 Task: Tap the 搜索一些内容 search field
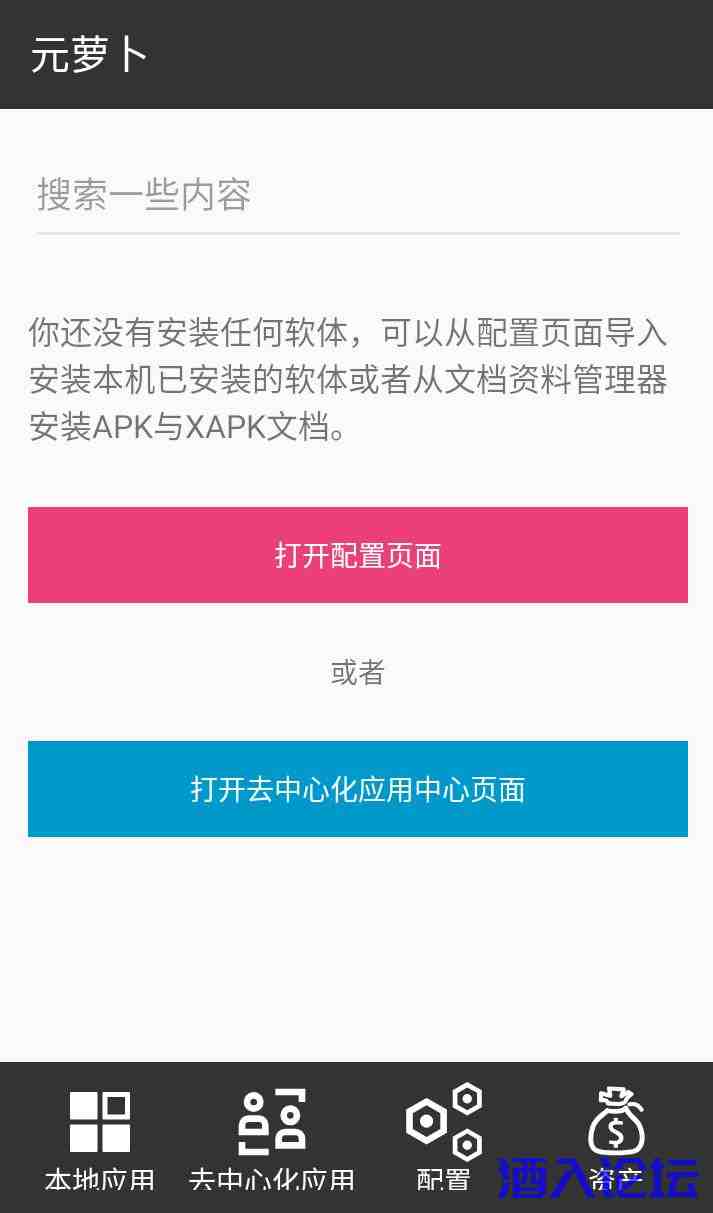click(x=357, y=196)
